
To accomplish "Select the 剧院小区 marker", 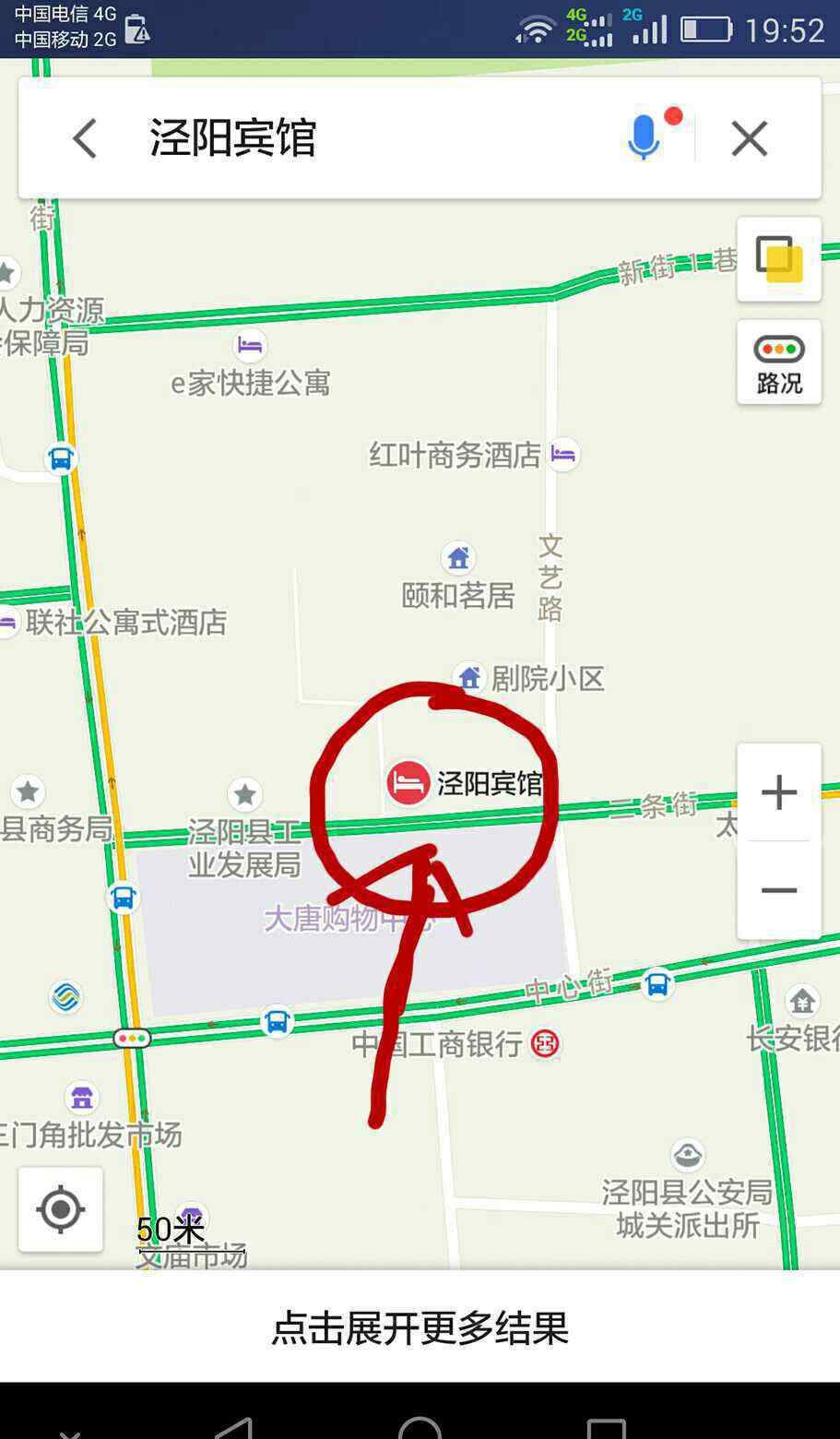I will 469,679.
